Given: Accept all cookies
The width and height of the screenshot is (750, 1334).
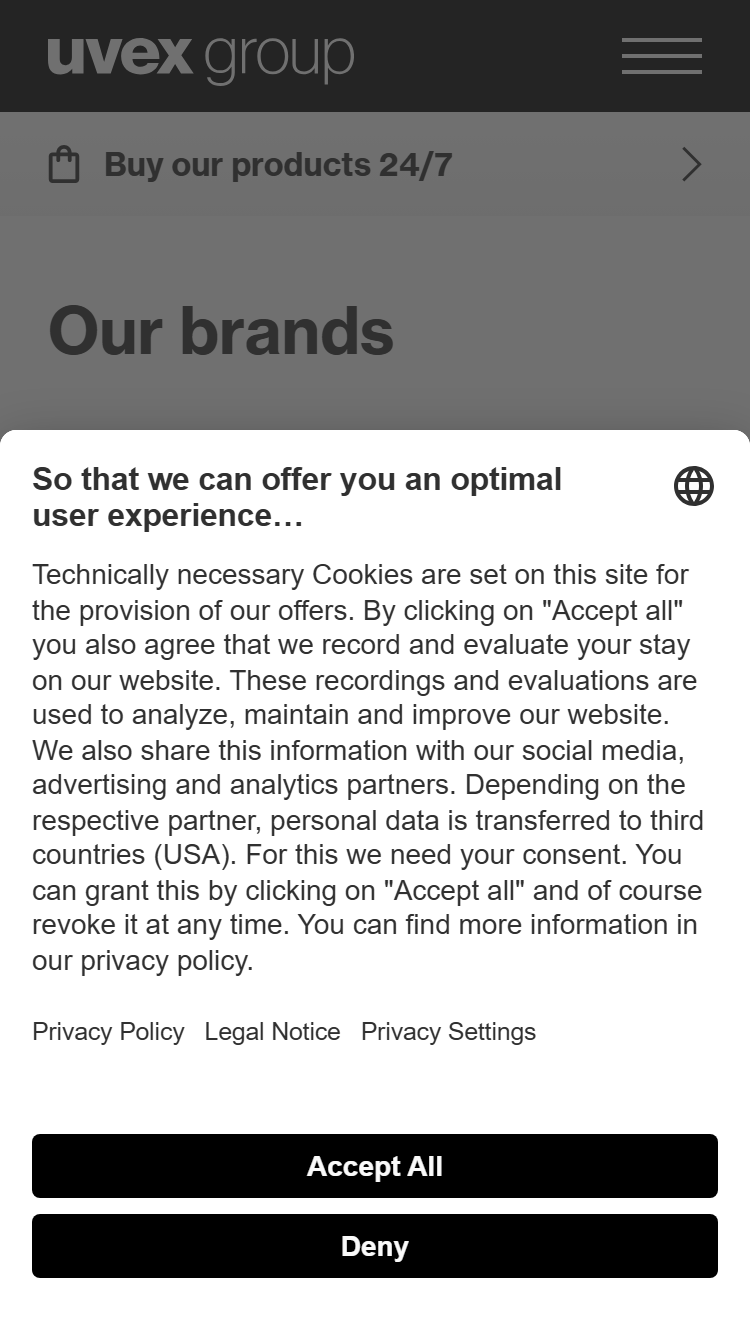Looking at the screenshot, I should click(x=375, y=1166).
